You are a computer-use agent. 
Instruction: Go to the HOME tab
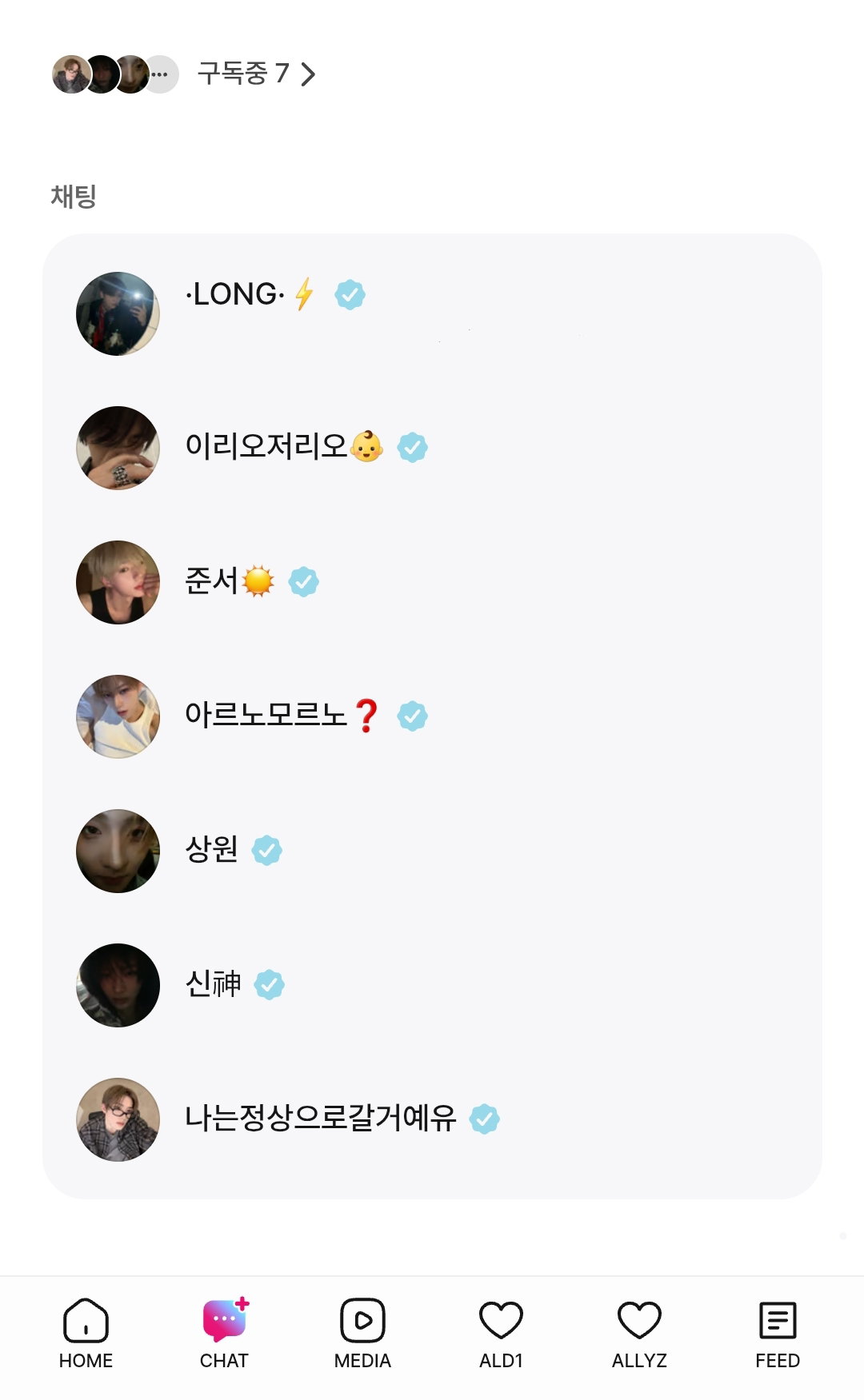tap(86, 1334)
